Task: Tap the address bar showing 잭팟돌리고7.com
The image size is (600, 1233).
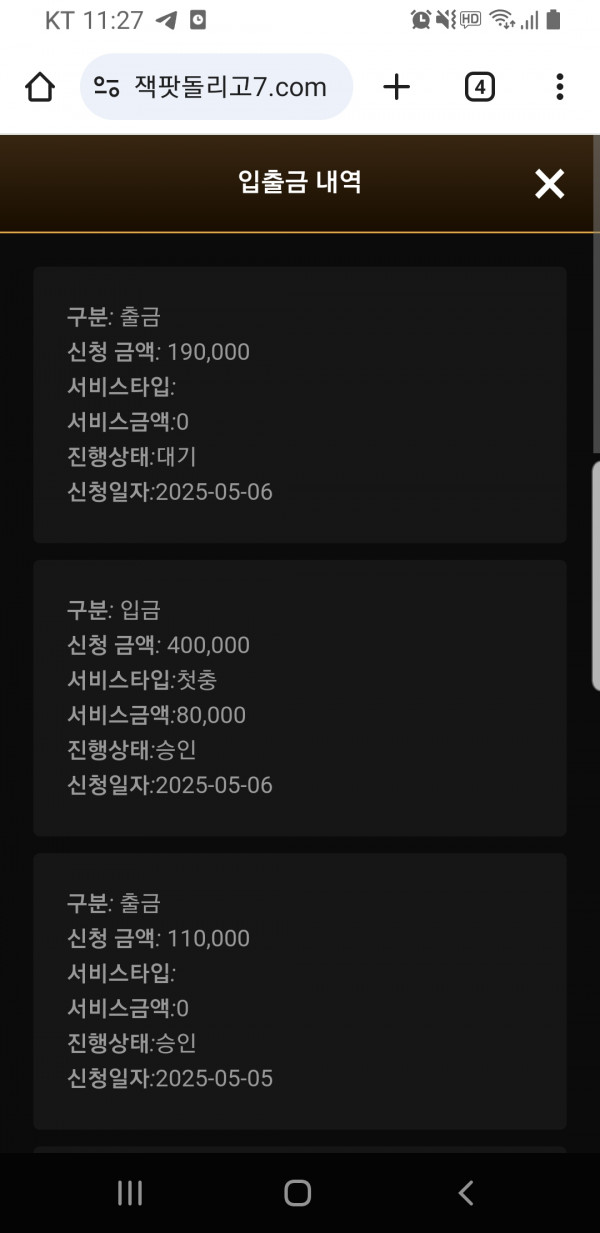Action: pyautogui.click(x=216, y=87)
